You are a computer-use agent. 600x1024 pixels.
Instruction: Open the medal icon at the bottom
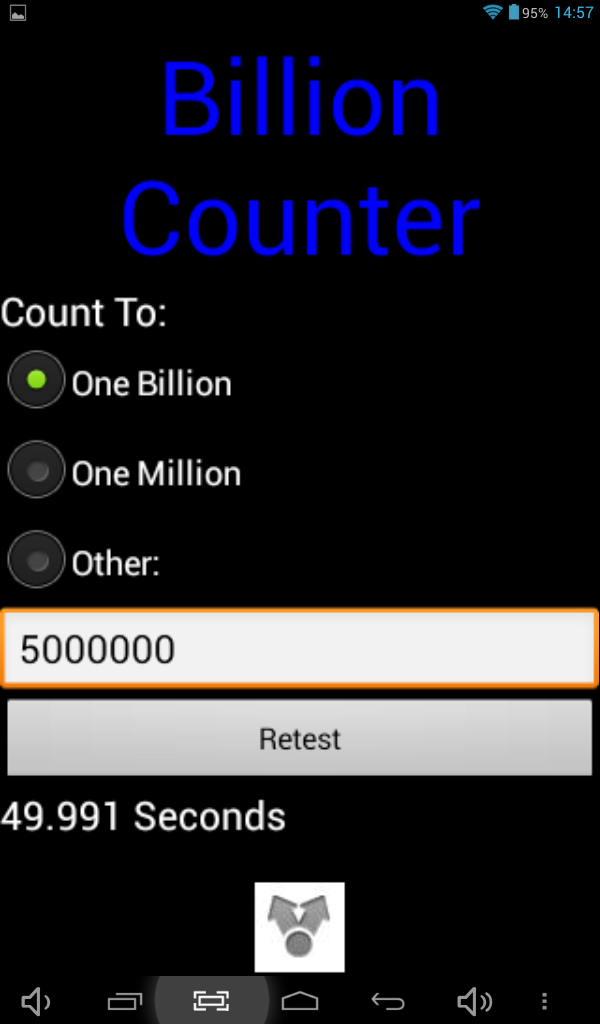point(300,927)
